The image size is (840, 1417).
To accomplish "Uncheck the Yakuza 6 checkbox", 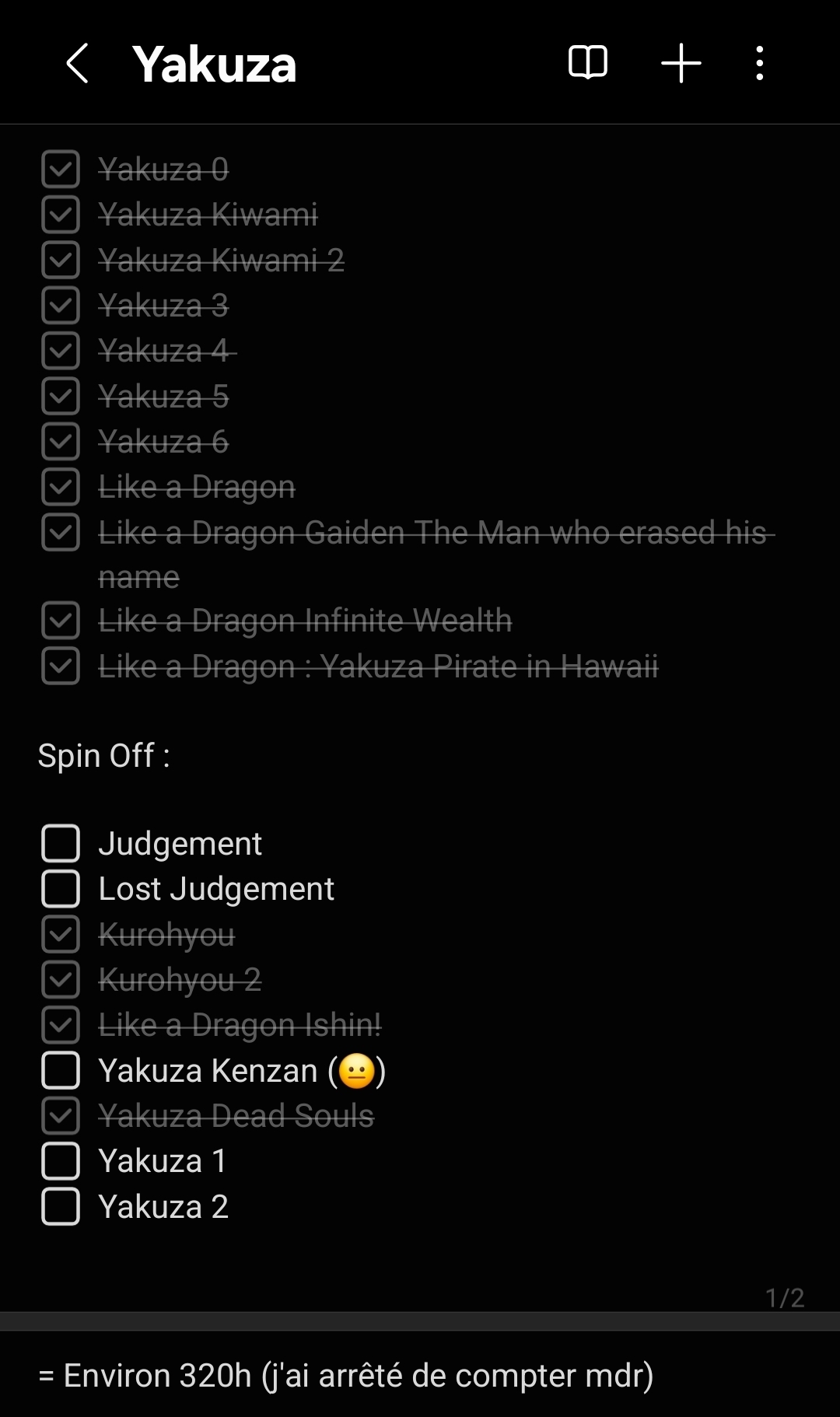I will [61, 442].
